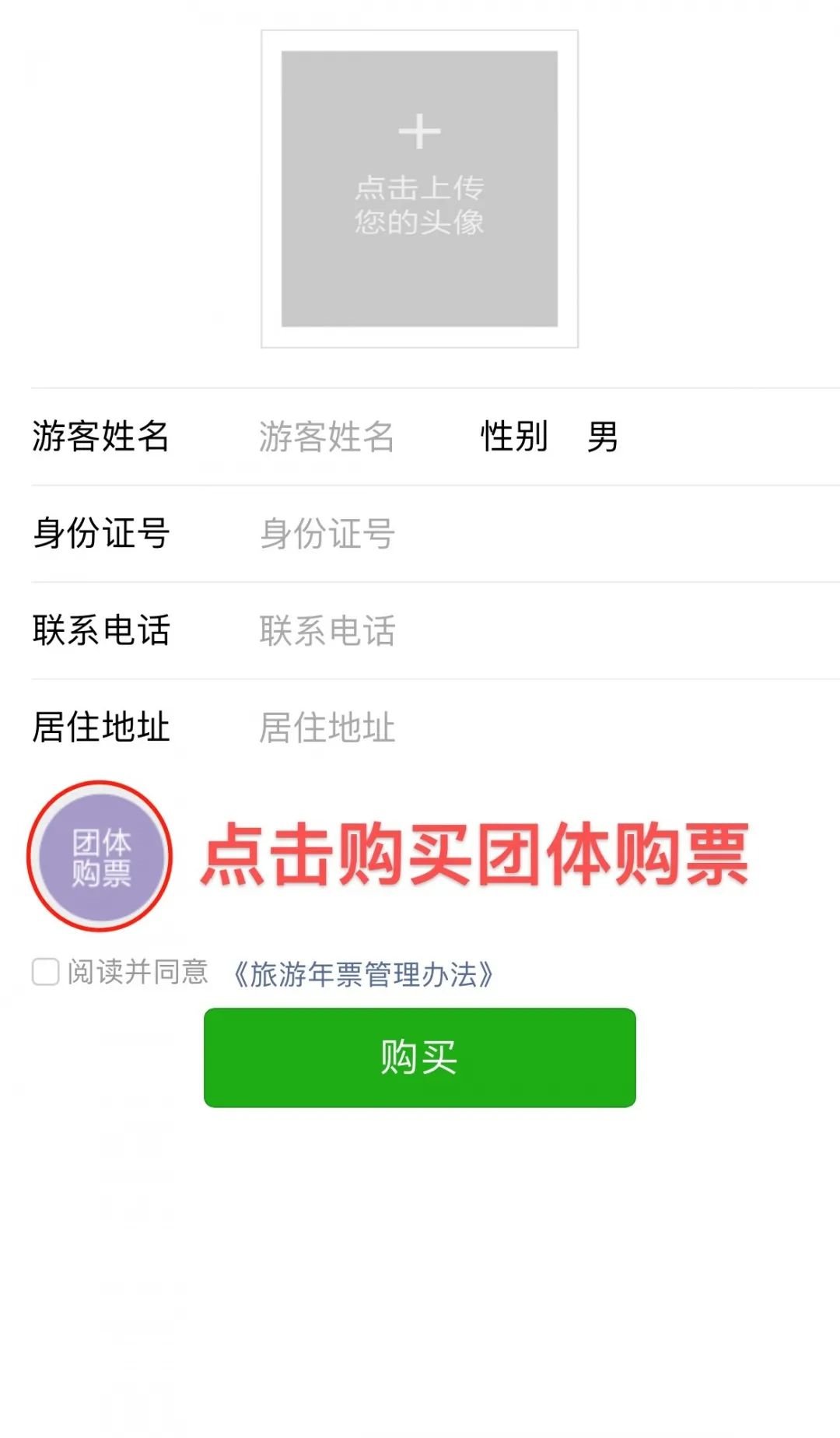This screenshot has width=840, height=1438.
Task: Fill in the 身份证号 field
Action: [x=467, y=534]
